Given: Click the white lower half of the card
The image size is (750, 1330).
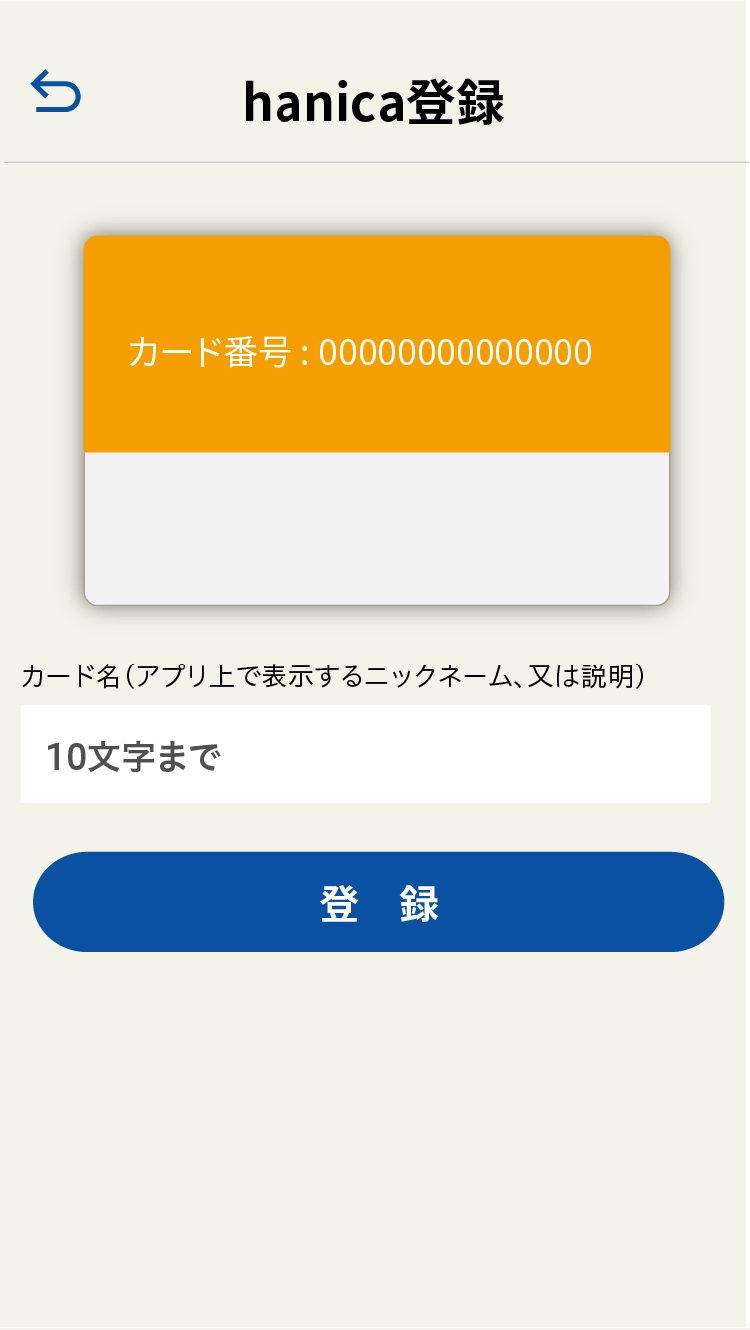Looking at the screenshot, I should (x=375, y=525).
